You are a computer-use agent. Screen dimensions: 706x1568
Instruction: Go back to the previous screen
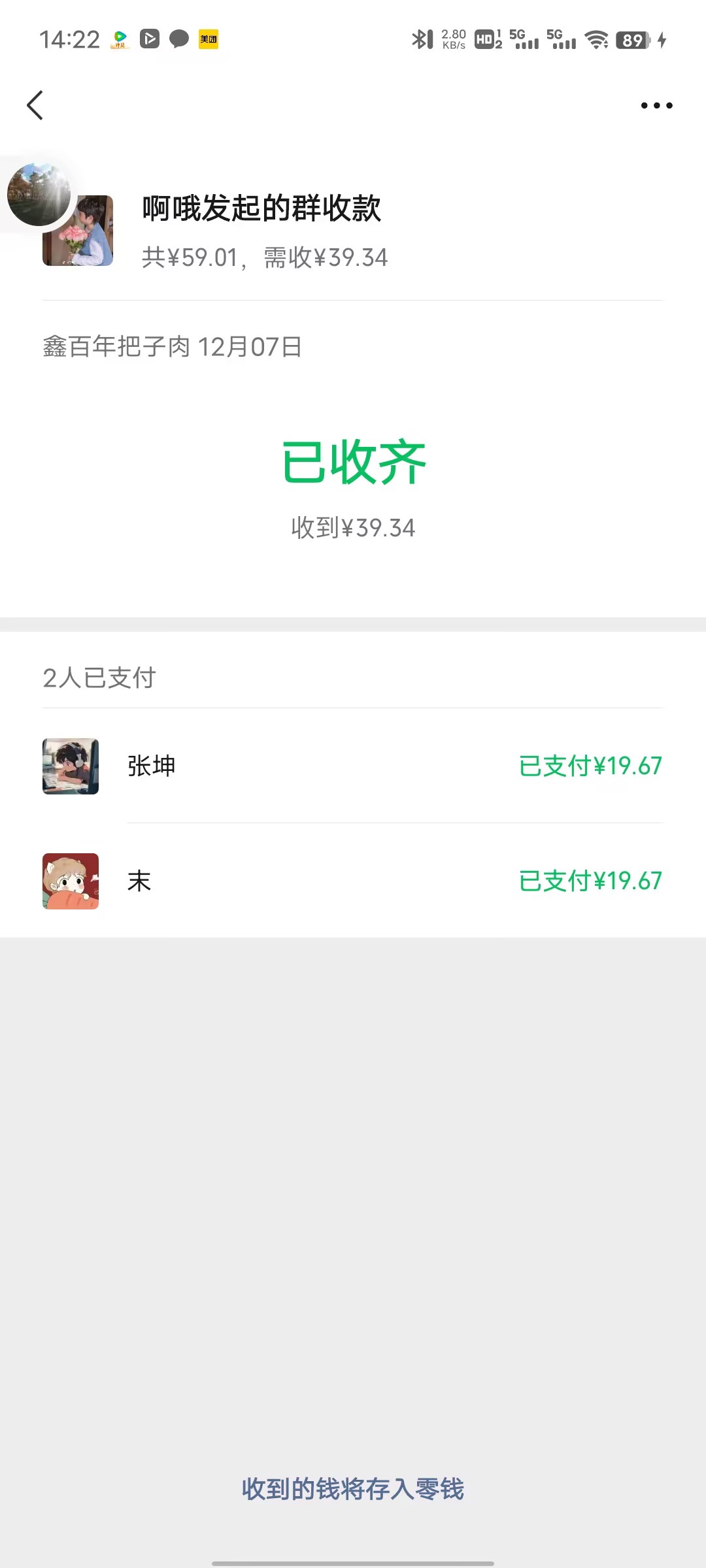point(35,105)
